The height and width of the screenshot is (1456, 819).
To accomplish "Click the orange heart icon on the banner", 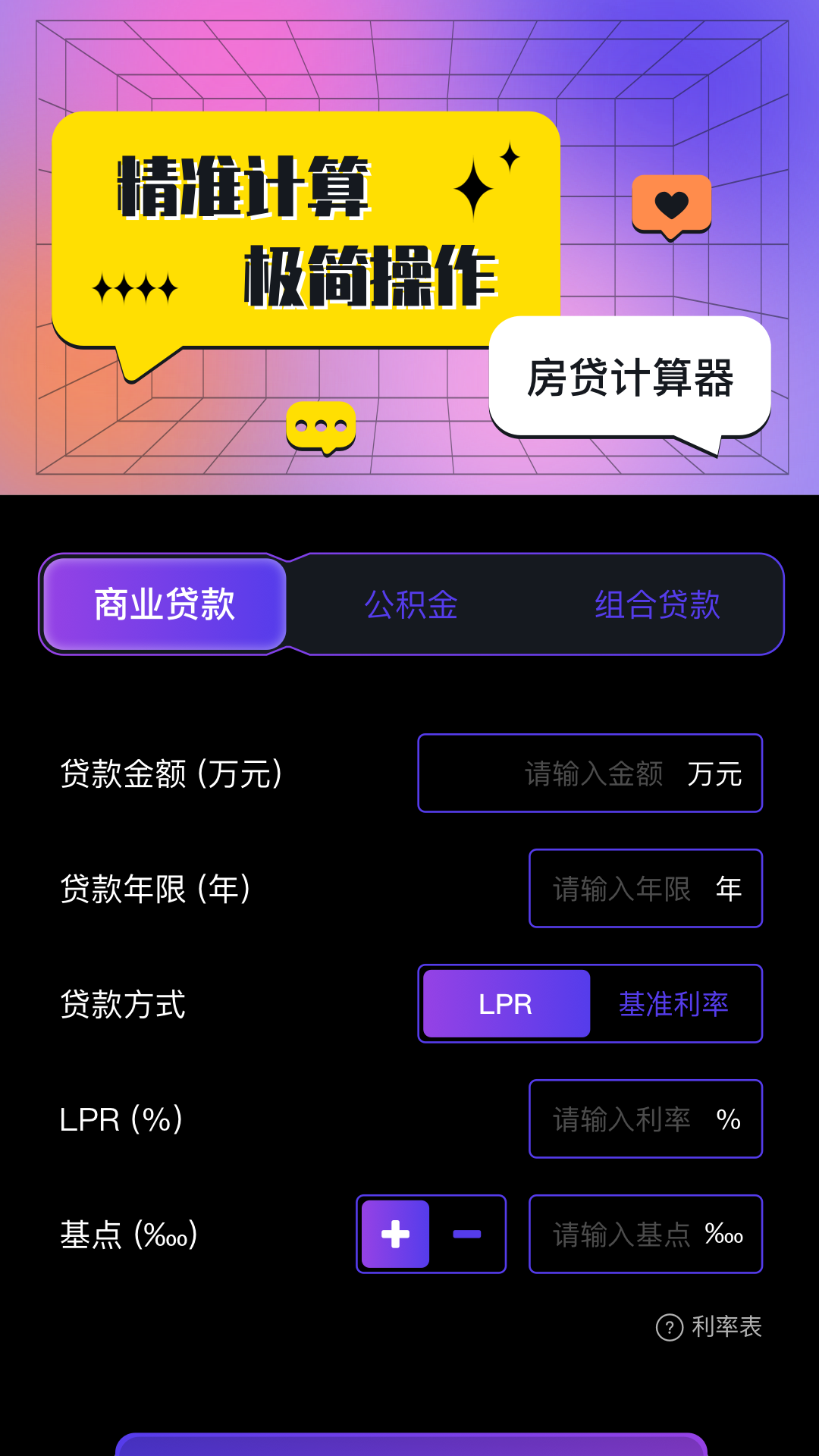I will [x=670, y=203].
